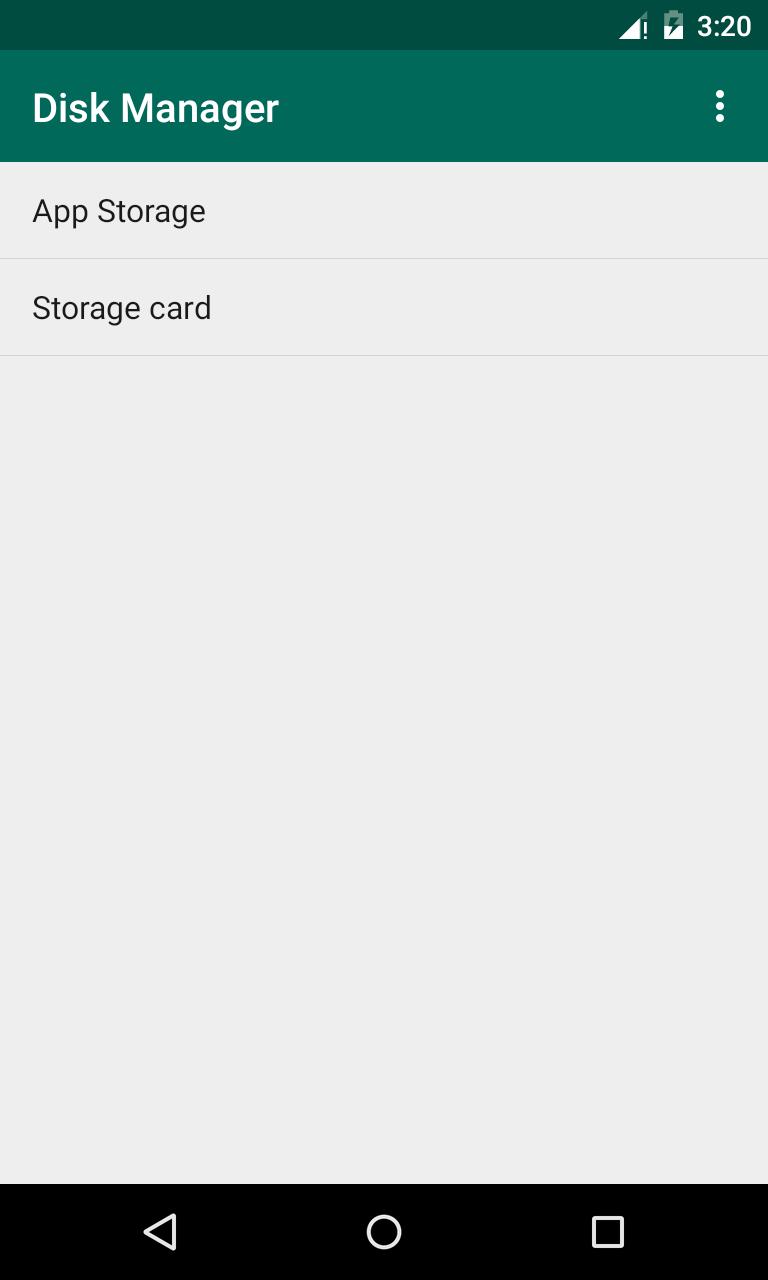This screenshot has height=1280, width=768.
Task: Tap the divider below App Storage
Action: coord(384,258)
